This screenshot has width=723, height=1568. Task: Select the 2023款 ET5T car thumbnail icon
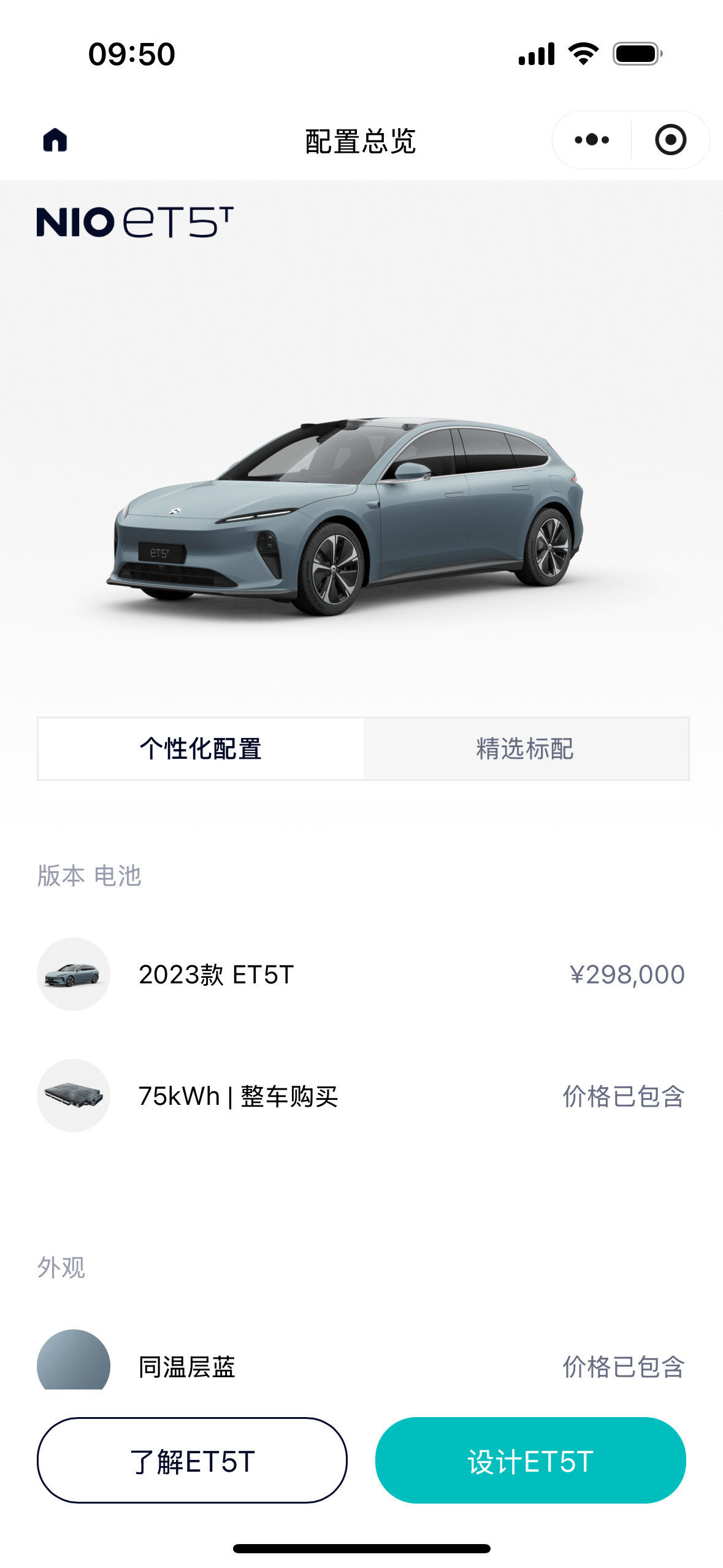[x=73, y=974]
